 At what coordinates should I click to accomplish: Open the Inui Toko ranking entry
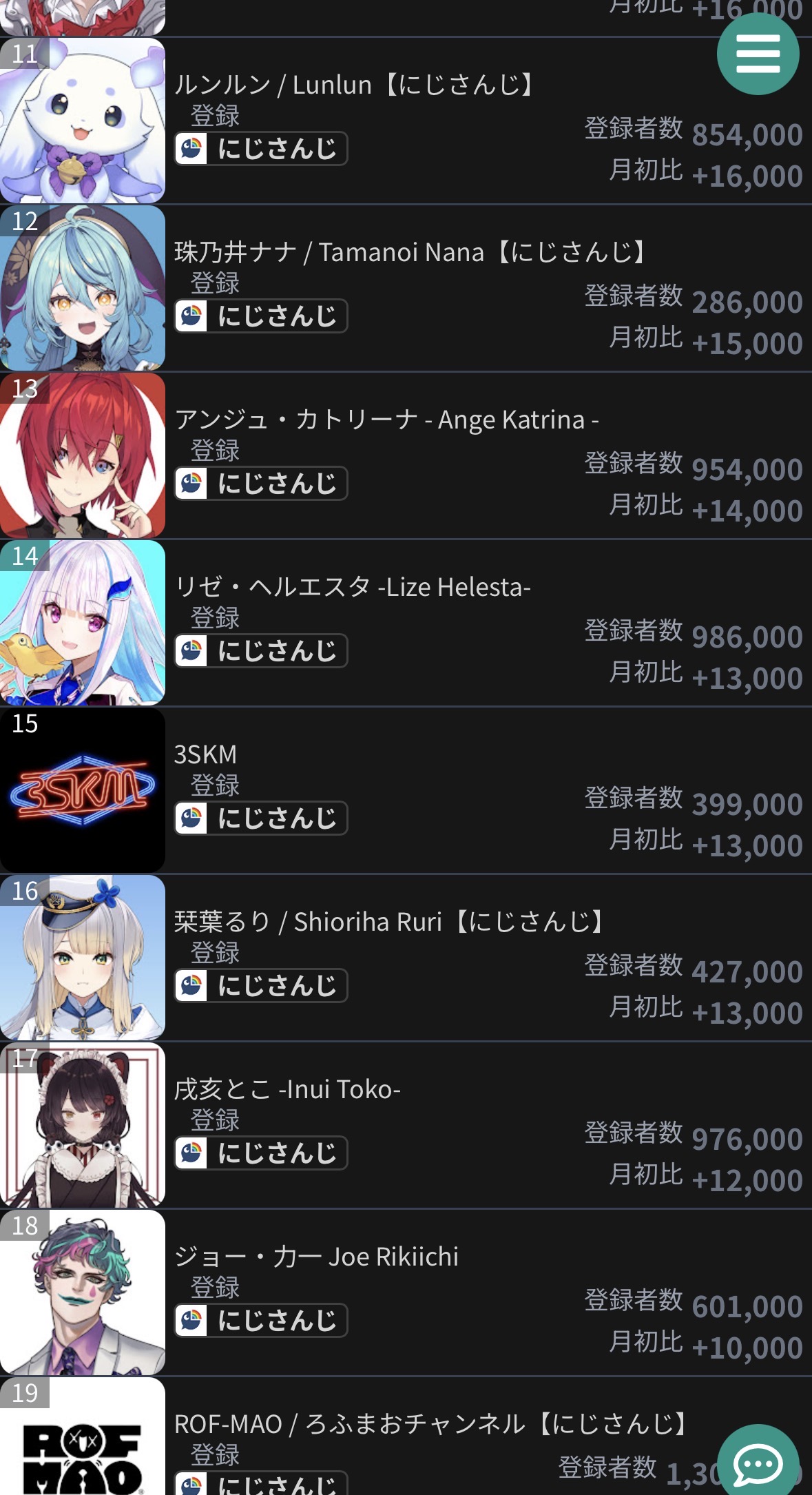287,1090
